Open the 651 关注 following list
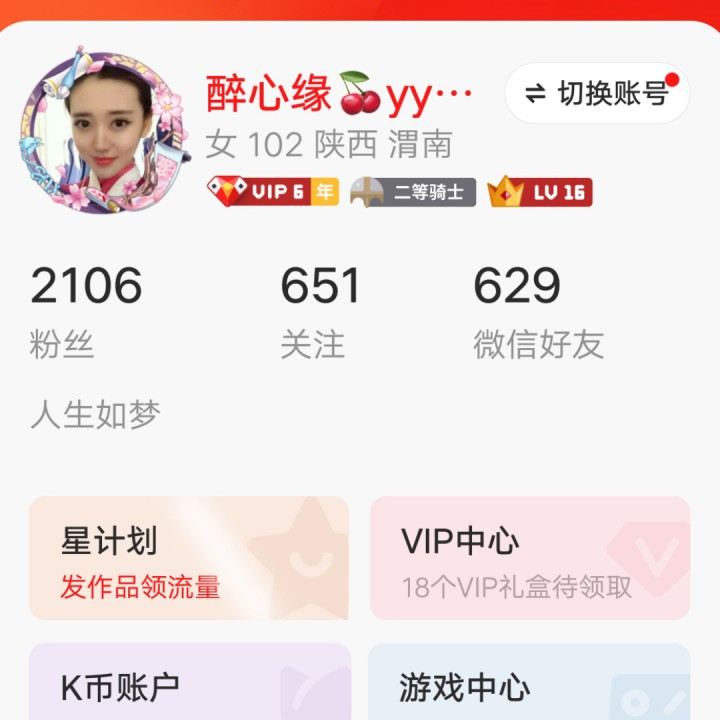Viewport: 720px width, 720px height. pyautogui.click(x=320, y=310)
